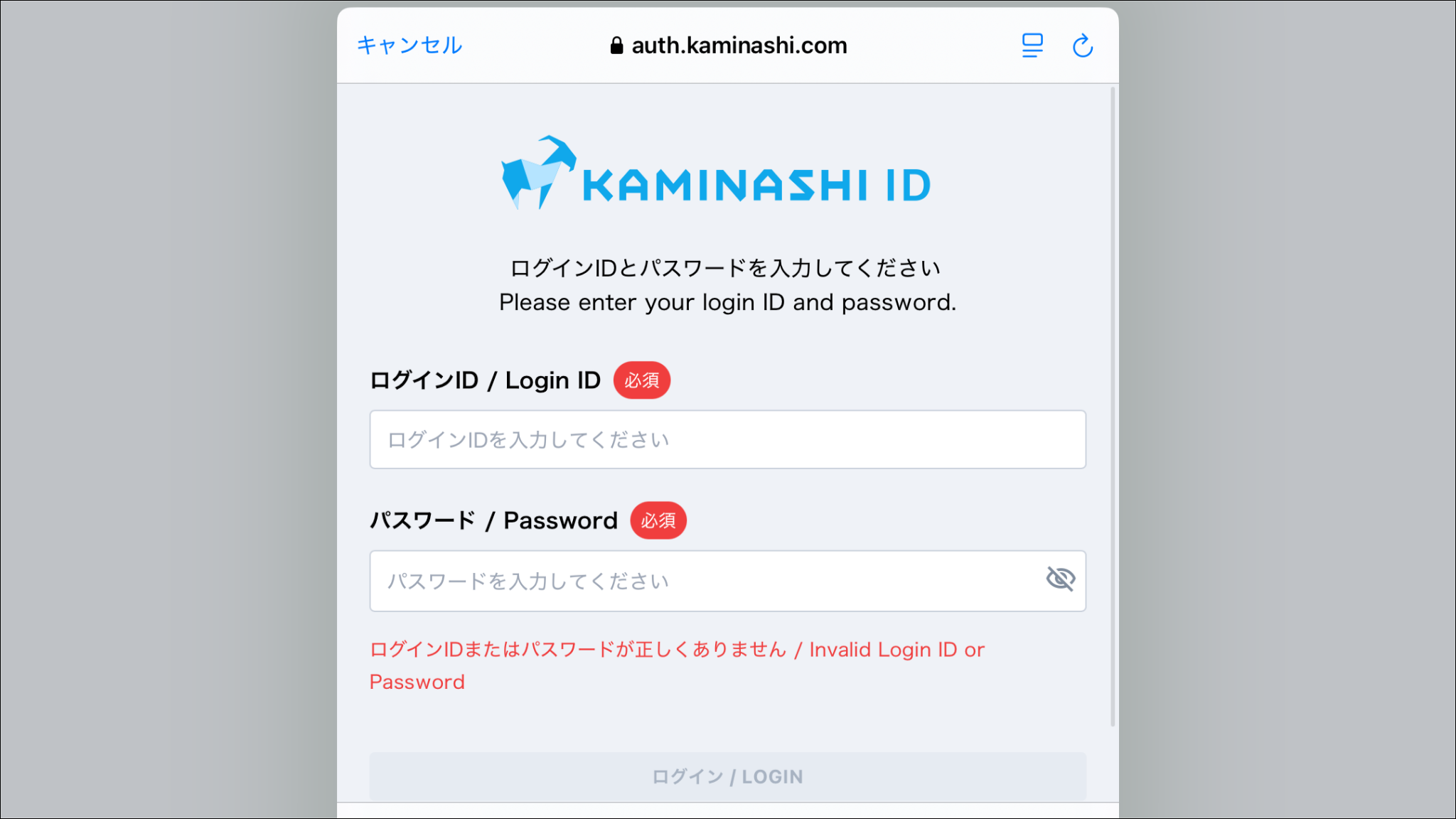1456x819 pixels.
Task: Open the reader view icon
Action: [1032, 45]
